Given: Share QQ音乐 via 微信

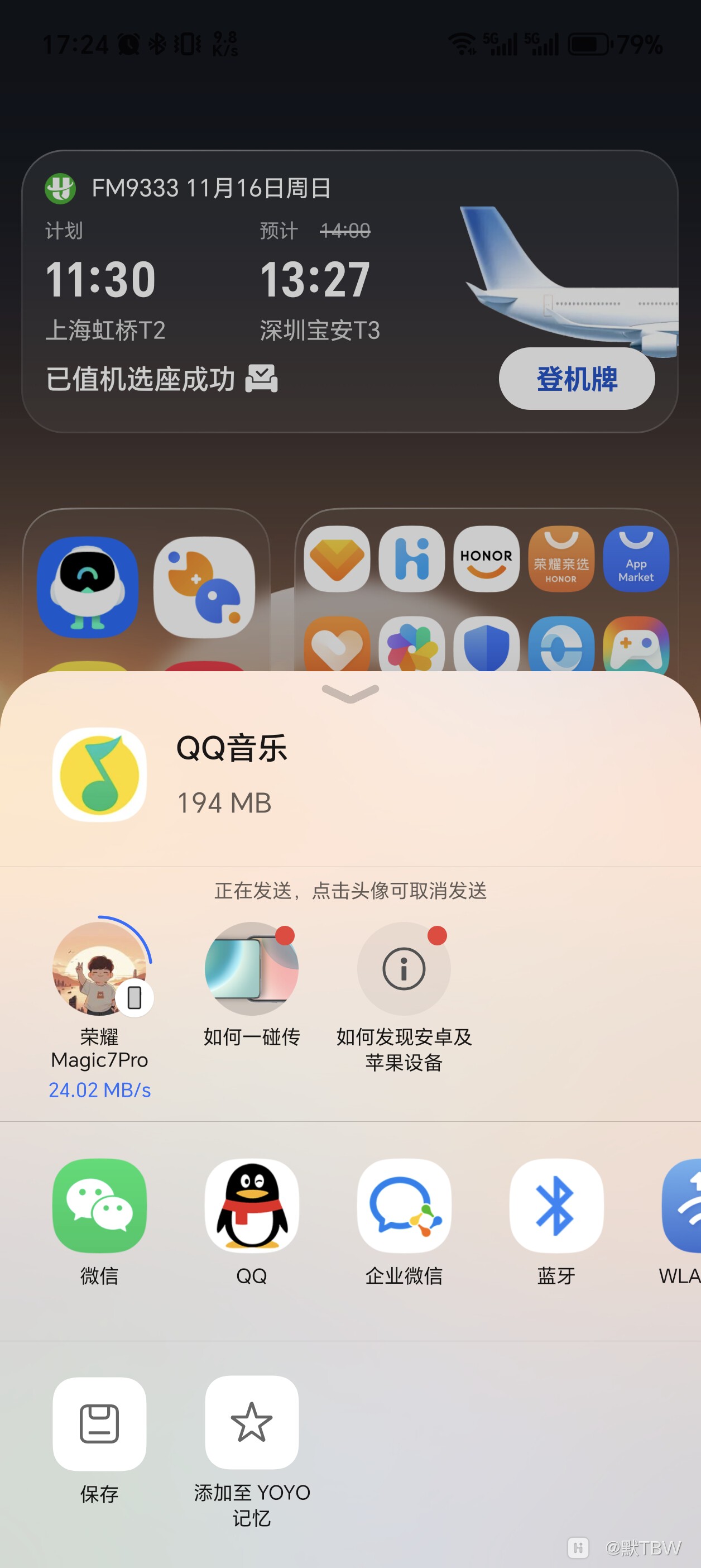Looking at the screenshot, I should point(100,1205).
